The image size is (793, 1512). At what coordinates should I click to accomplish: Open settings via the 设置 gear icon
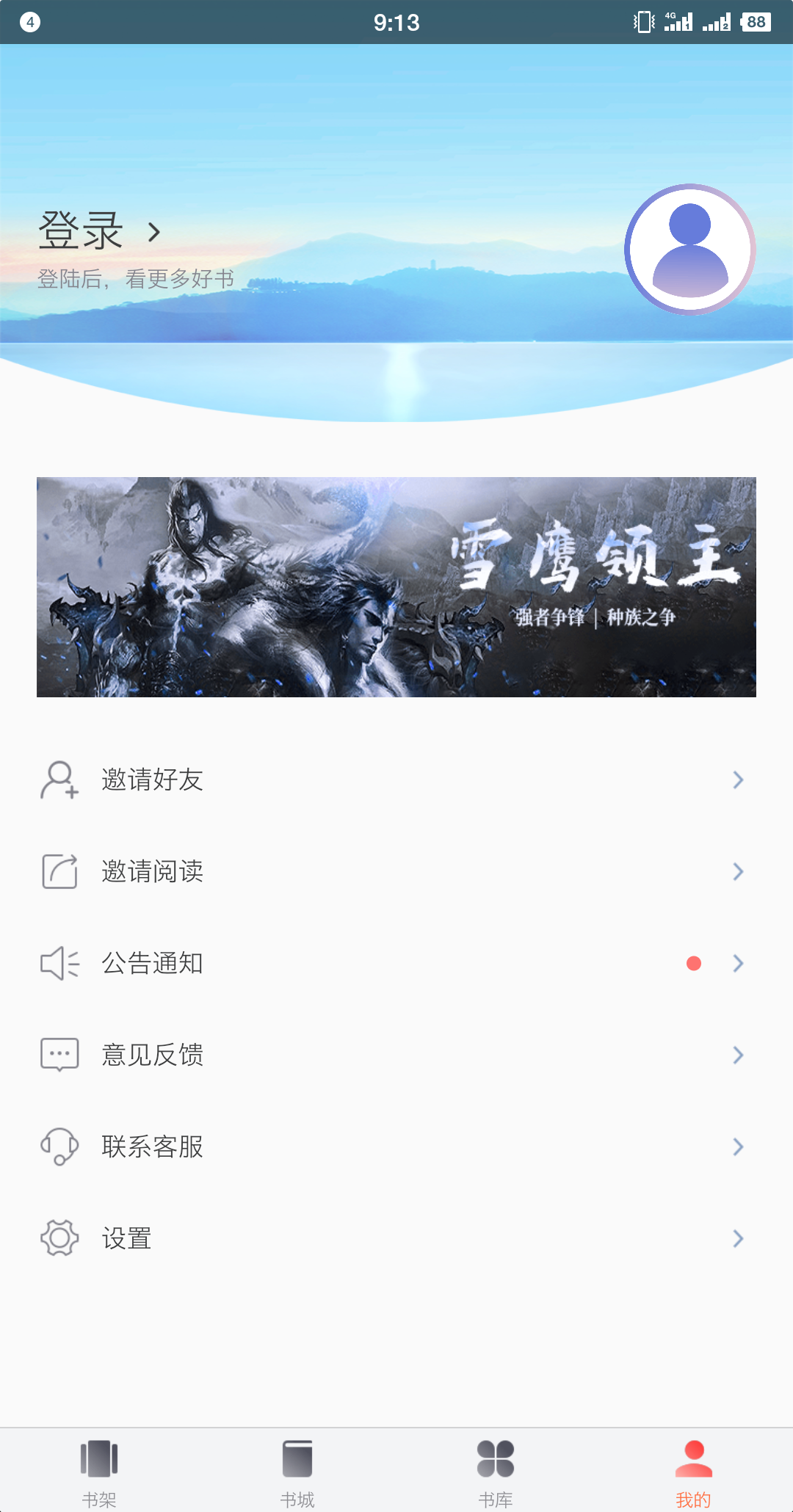(59, 1238)
